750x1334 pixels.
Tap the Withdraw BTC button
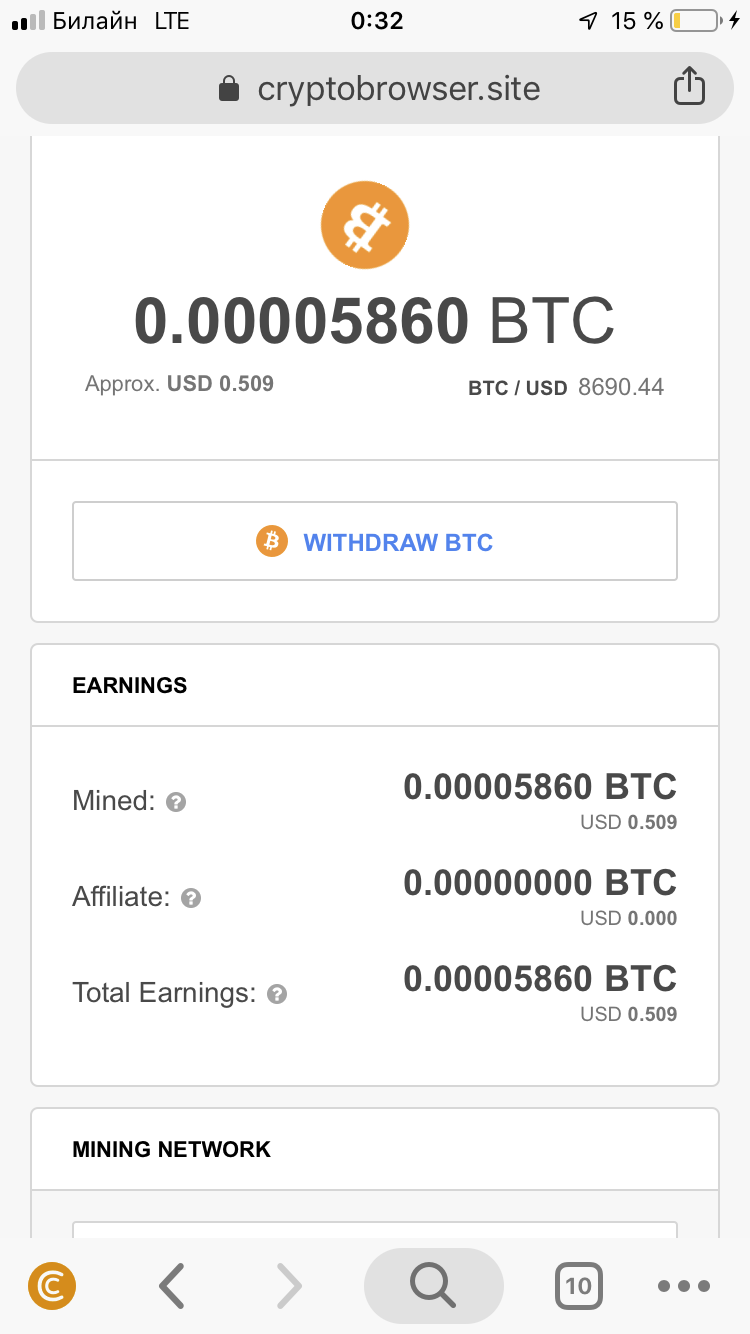[375, 542]
